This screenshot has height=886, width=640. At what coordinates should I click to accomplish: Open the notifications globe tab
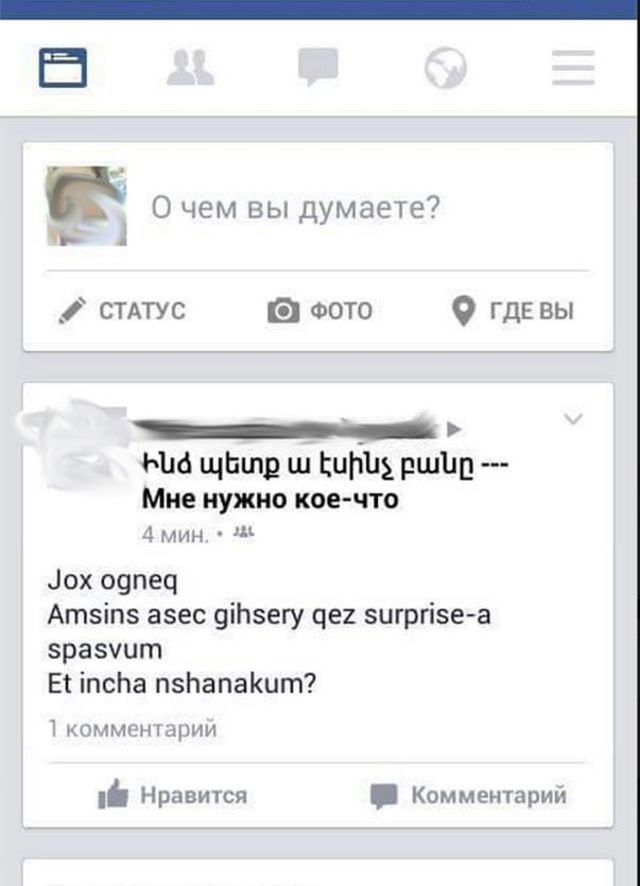446,69
